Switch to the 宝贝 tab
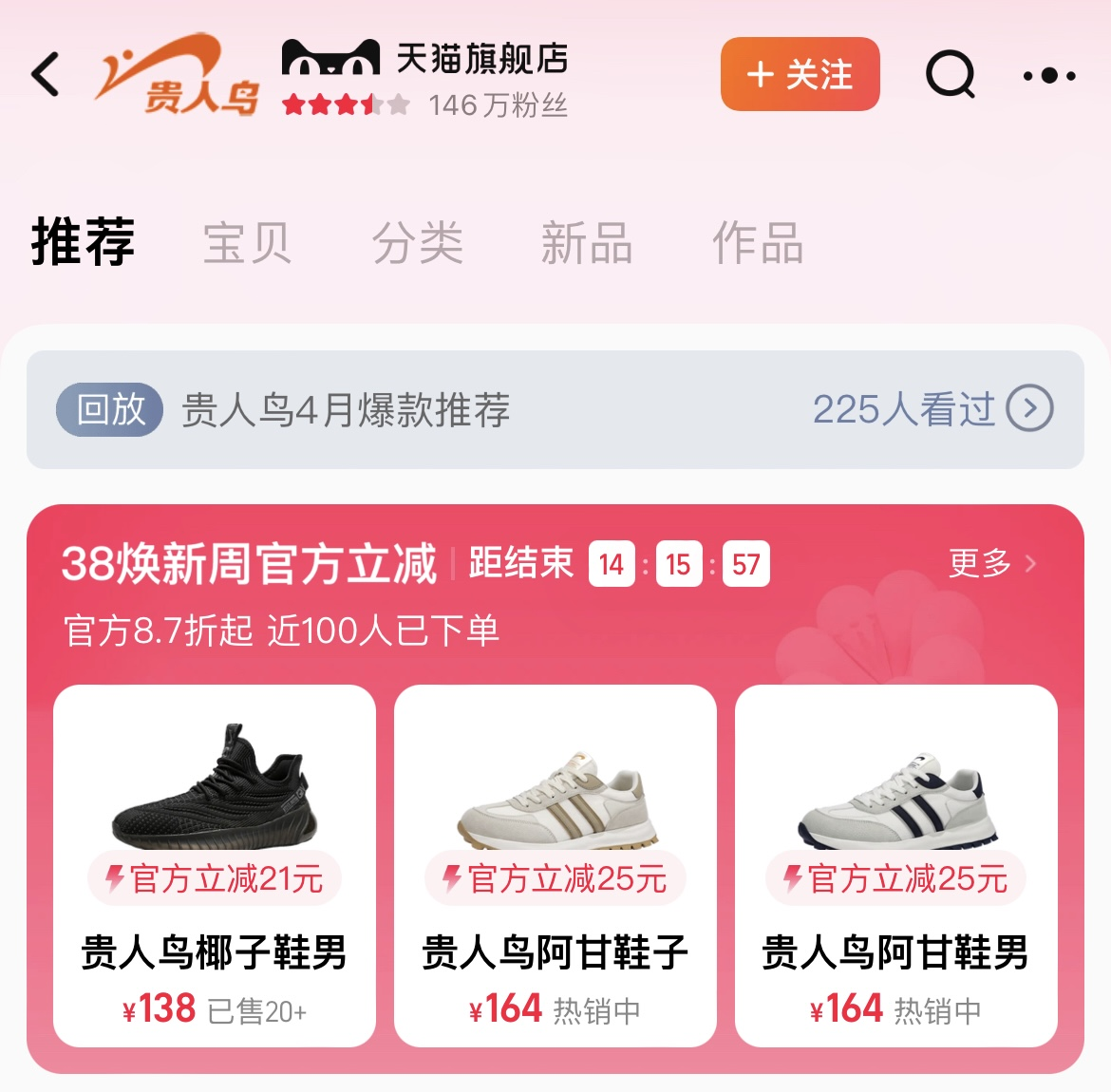Screen dimensions: 1111x1092 [246, 243]
